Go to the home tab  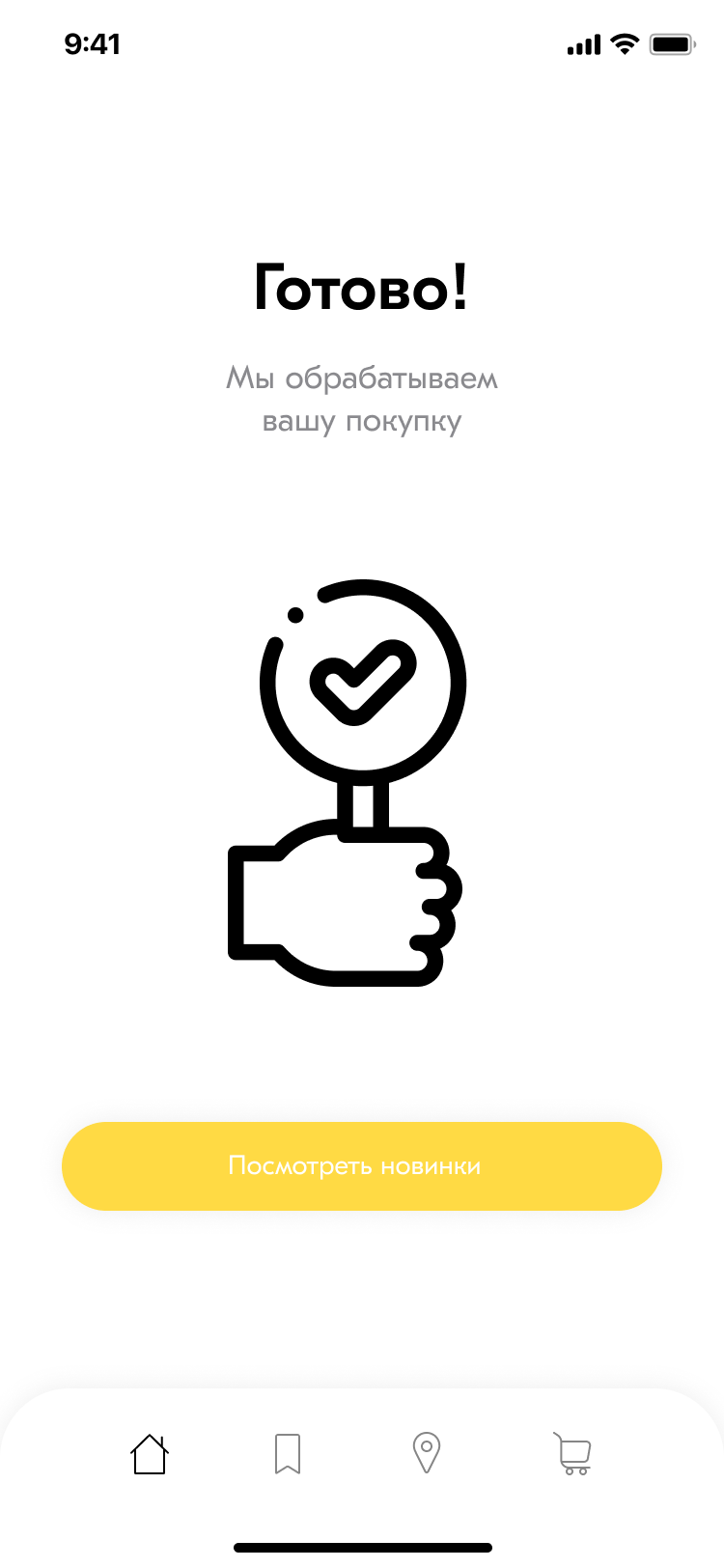coord(150,1453)
